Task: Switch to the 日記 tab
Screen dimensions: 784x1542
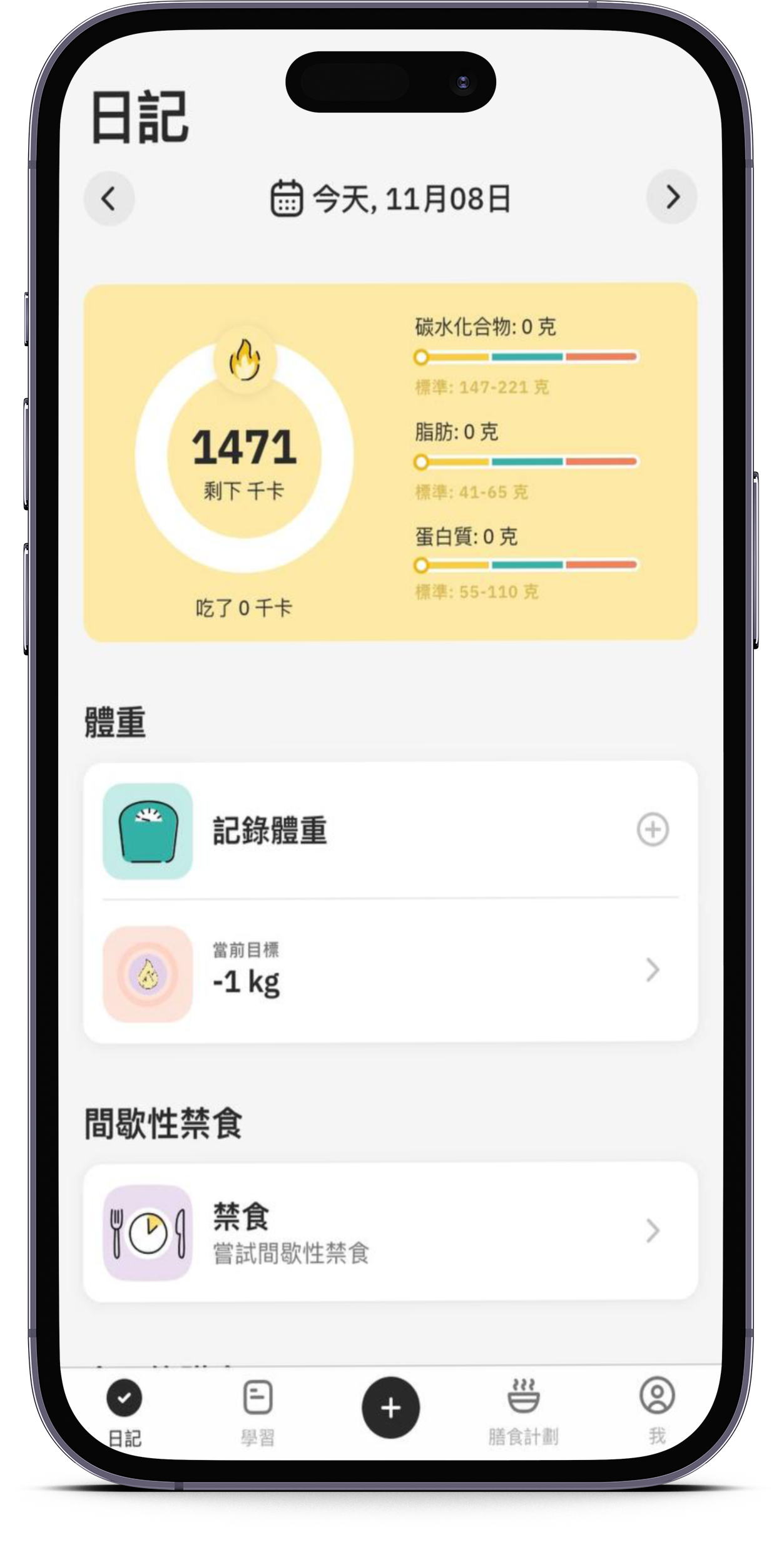Action: pyautogui.click(x=125, y=1411)
